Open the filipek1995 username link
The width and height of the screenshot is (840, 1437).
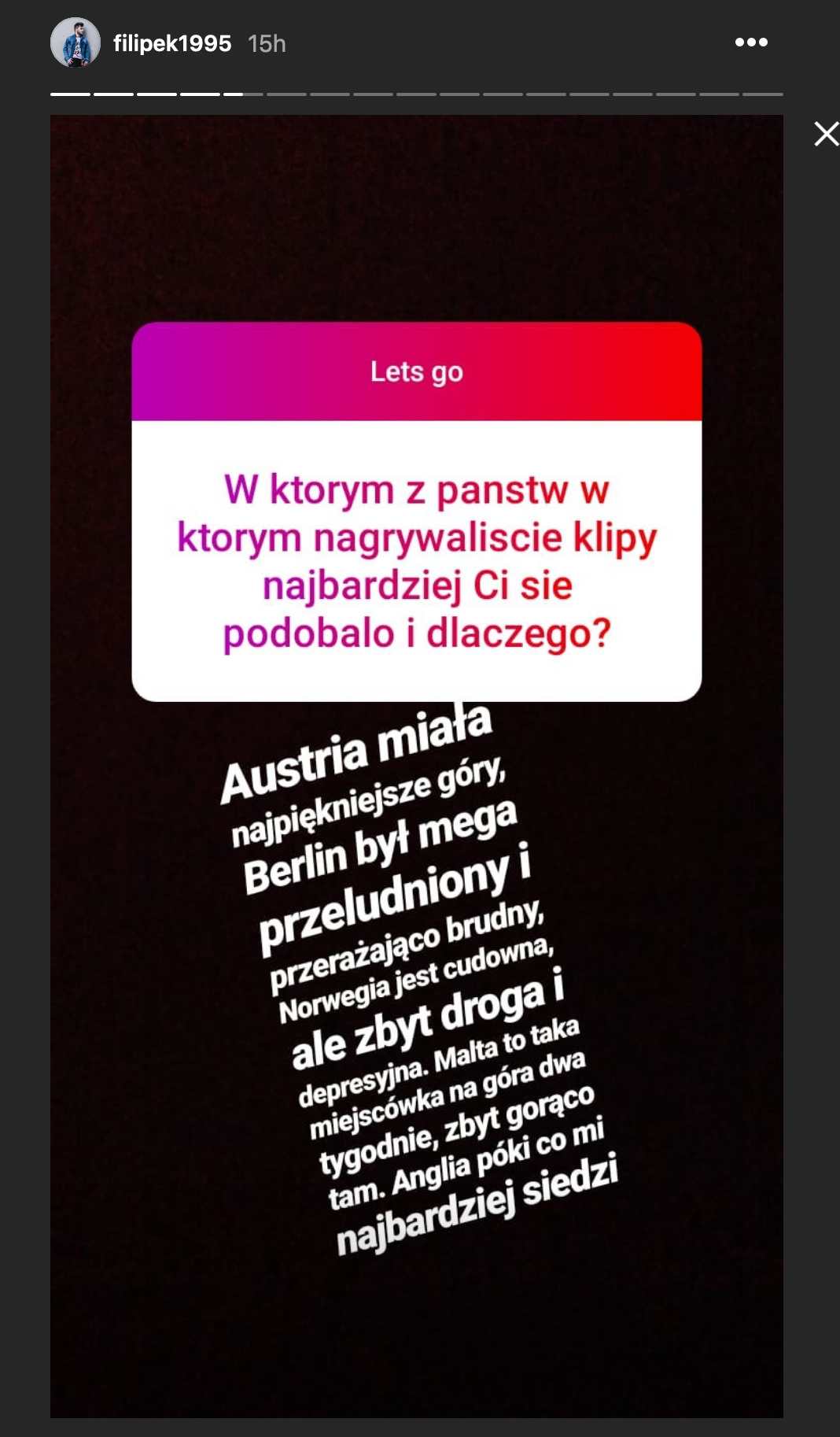172,43
